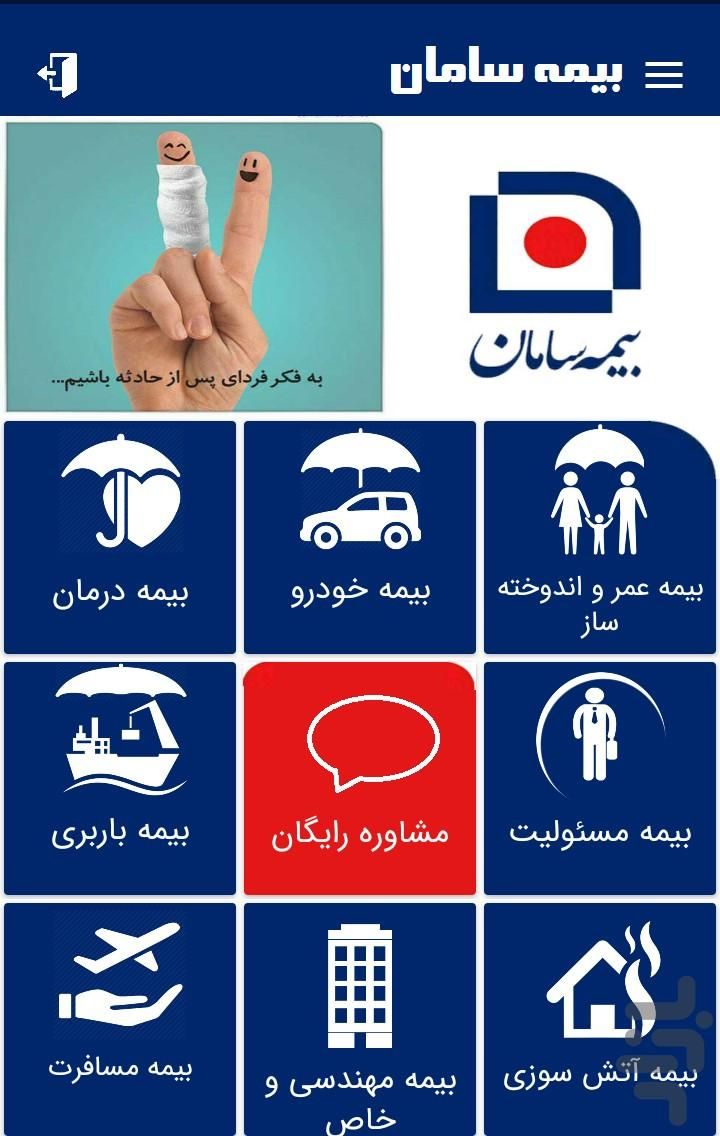Select the بیمه مسافرت (travel insurance) tile
This screenshot has width=720, height=1136.
point(120,1018)
